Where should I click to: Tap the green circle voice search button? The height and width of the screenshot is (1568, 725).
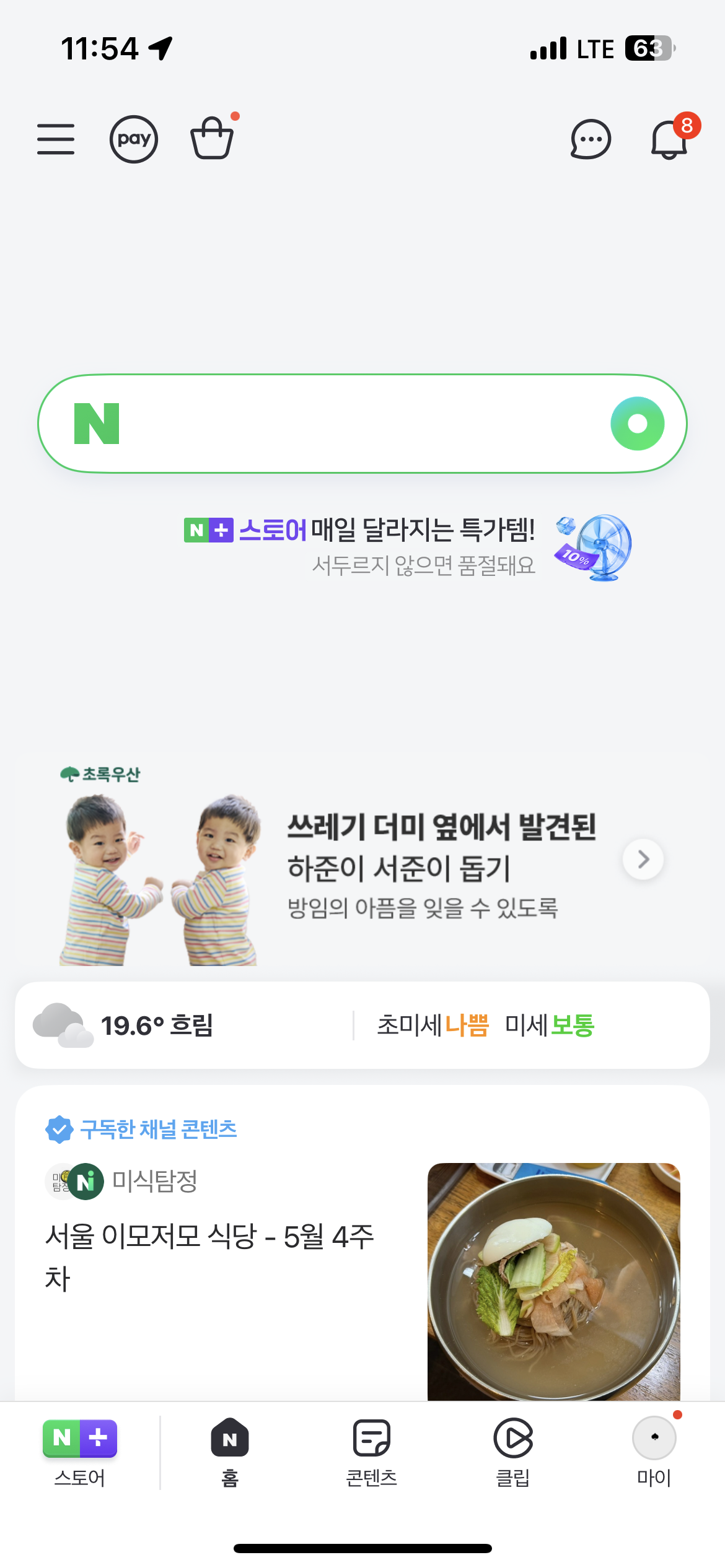[638, 424]
